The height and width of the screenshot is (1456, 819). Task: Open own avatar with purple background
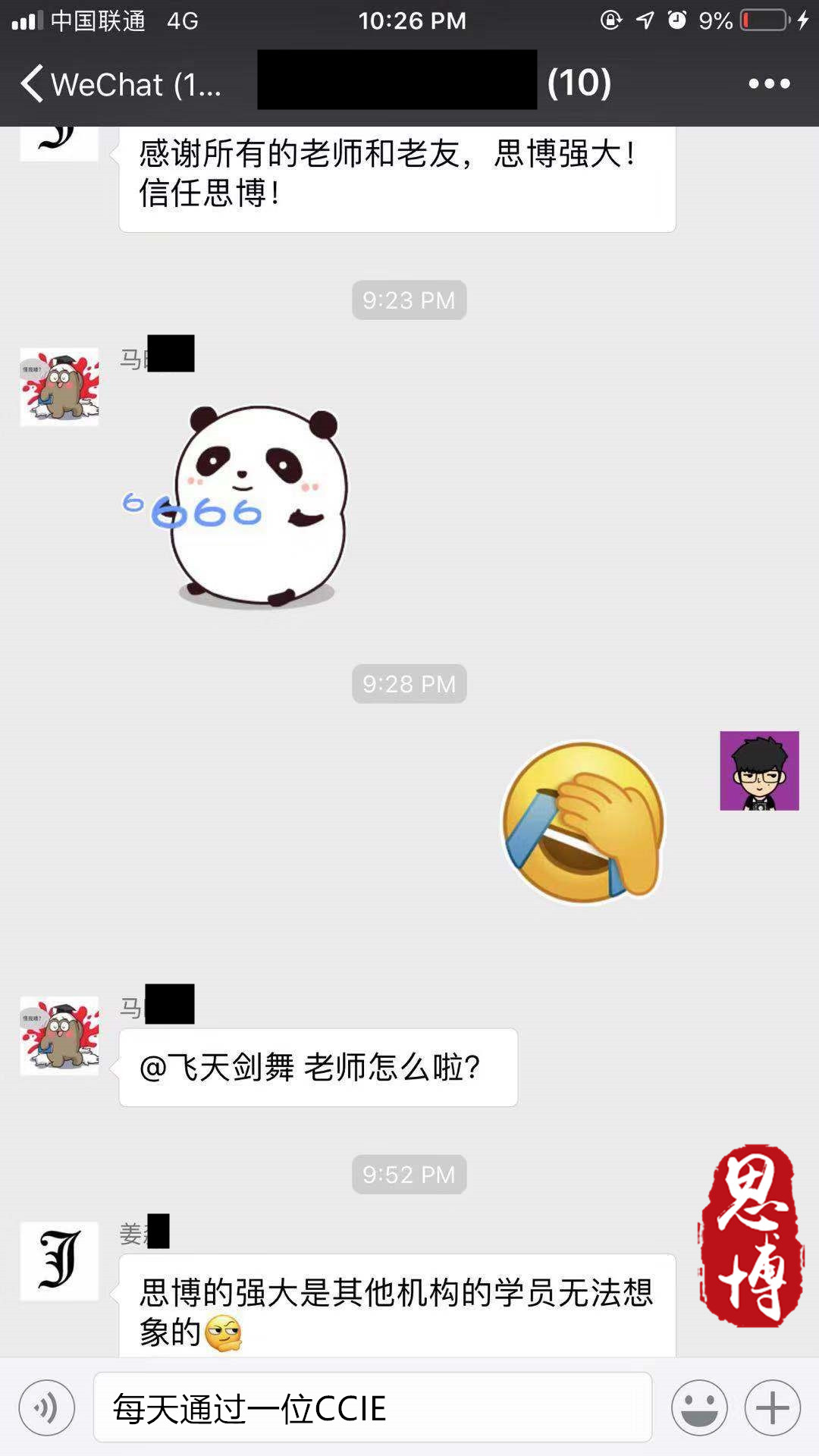[x=759, y=770]
